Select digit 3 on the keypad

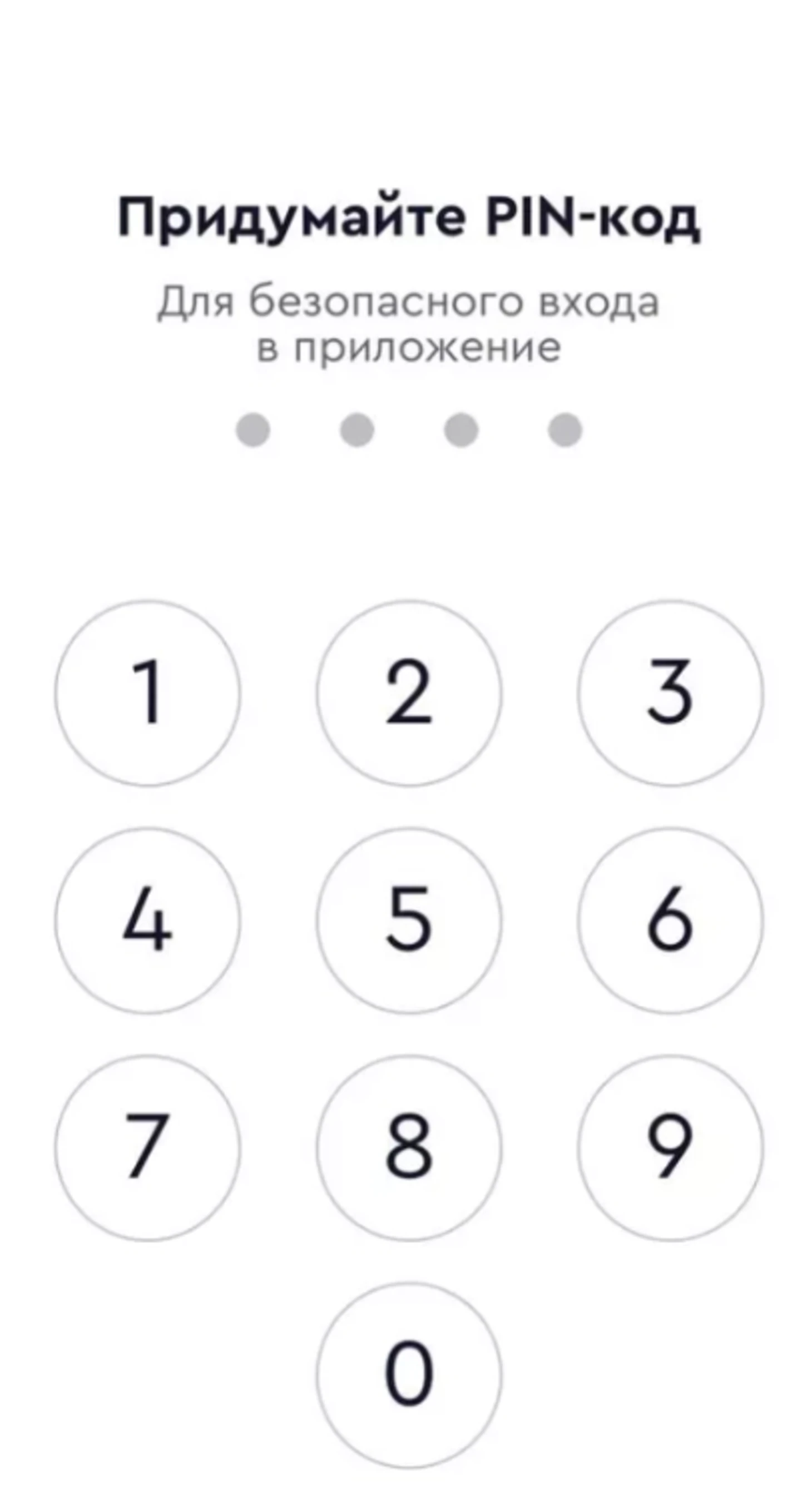coord(670,693)
